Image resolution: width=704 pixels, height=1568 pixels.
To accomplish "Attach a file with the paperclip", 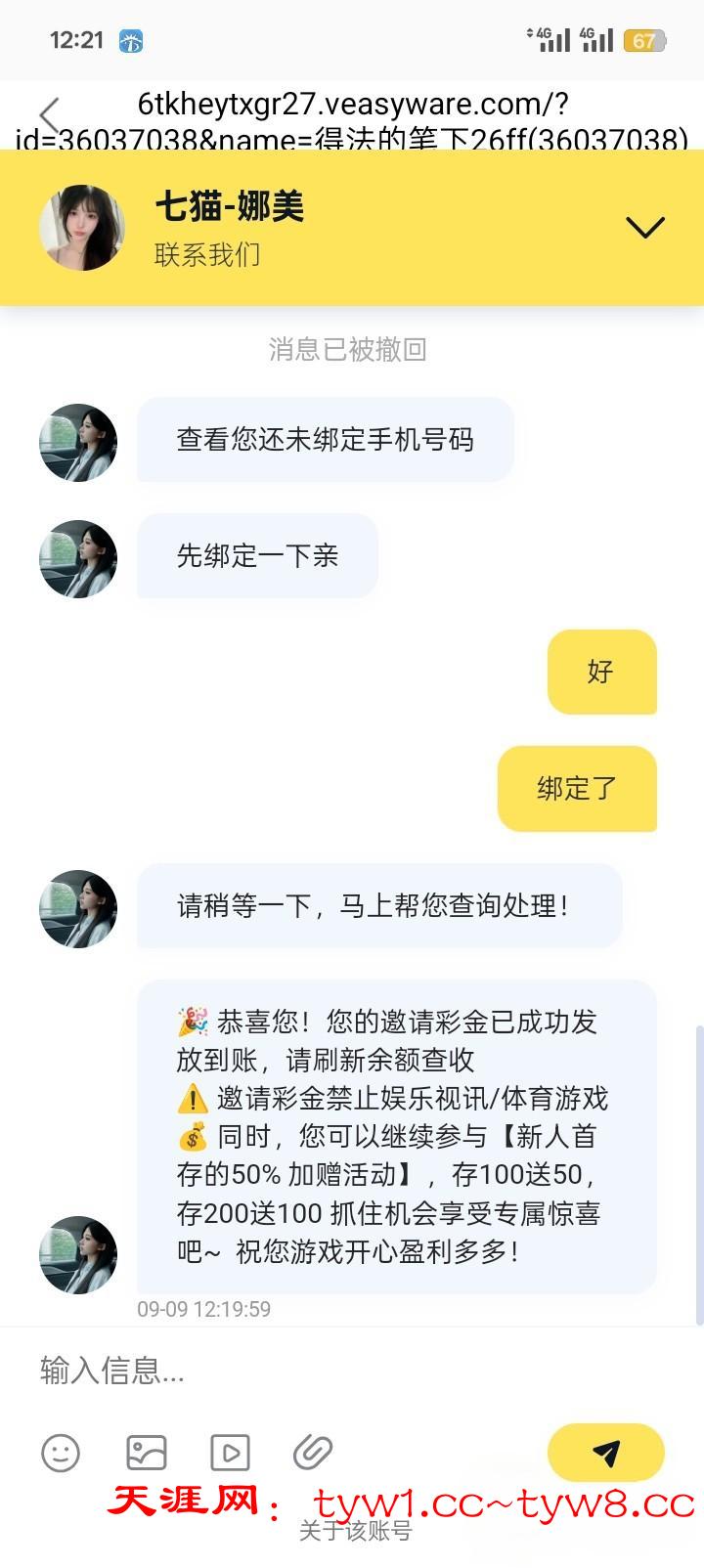I will point(313,1453).
